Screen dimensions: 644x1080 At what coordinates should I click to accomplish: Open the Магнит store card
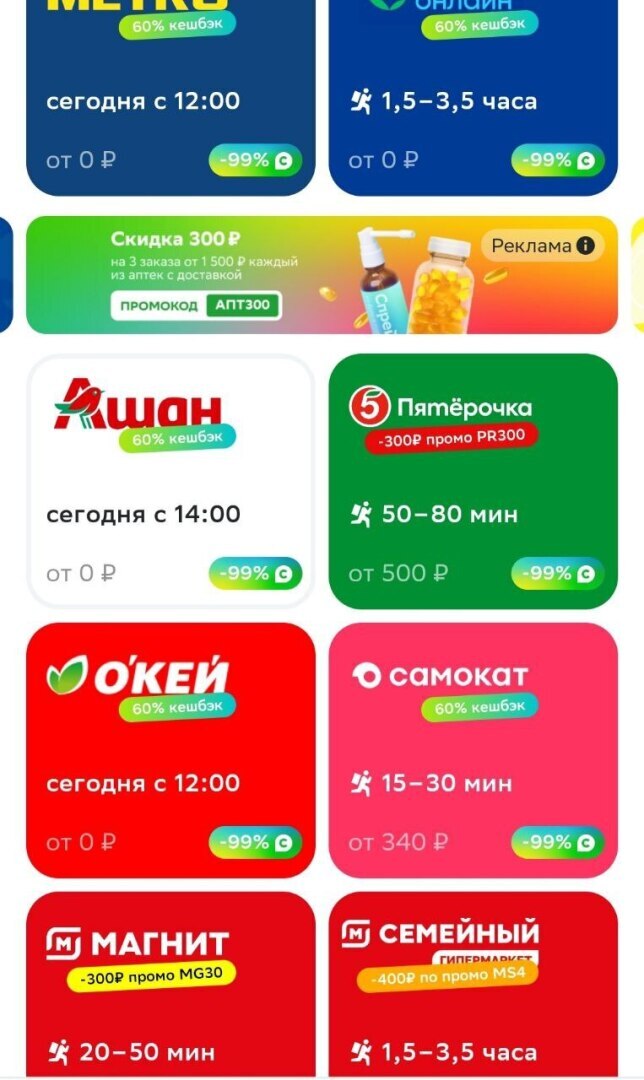(x=170, y=990)
